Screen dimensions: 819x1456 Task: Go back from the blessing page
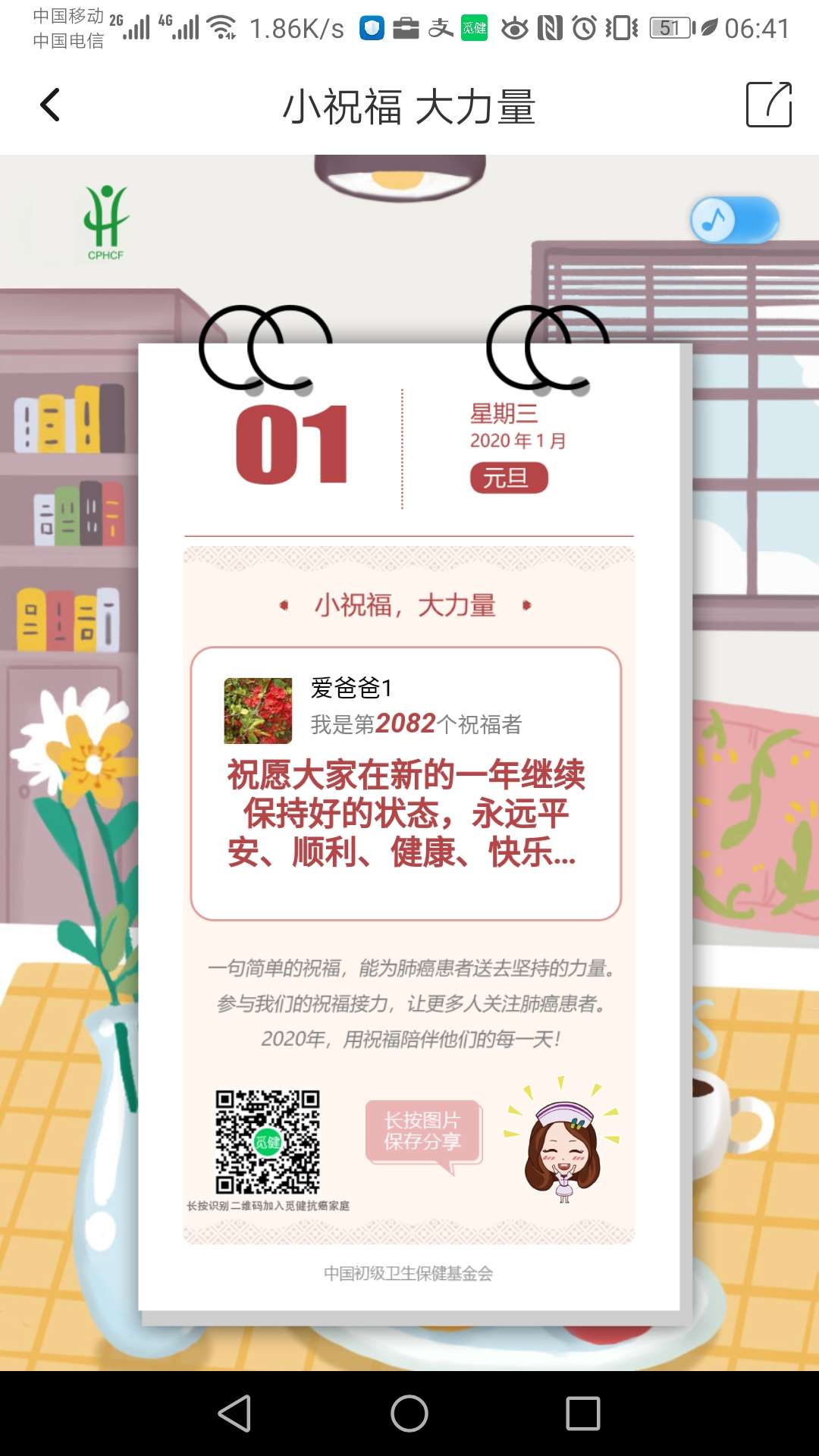click(50, 105)
